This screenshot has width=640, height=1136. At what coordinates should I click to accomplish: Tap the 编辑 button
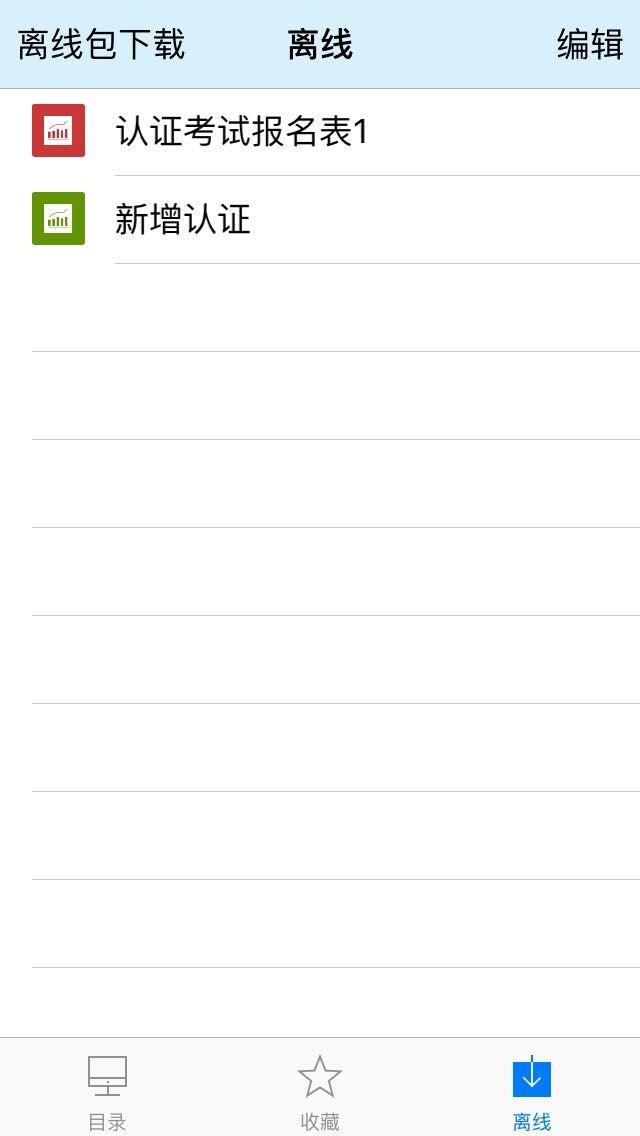(x=590, y=44)
